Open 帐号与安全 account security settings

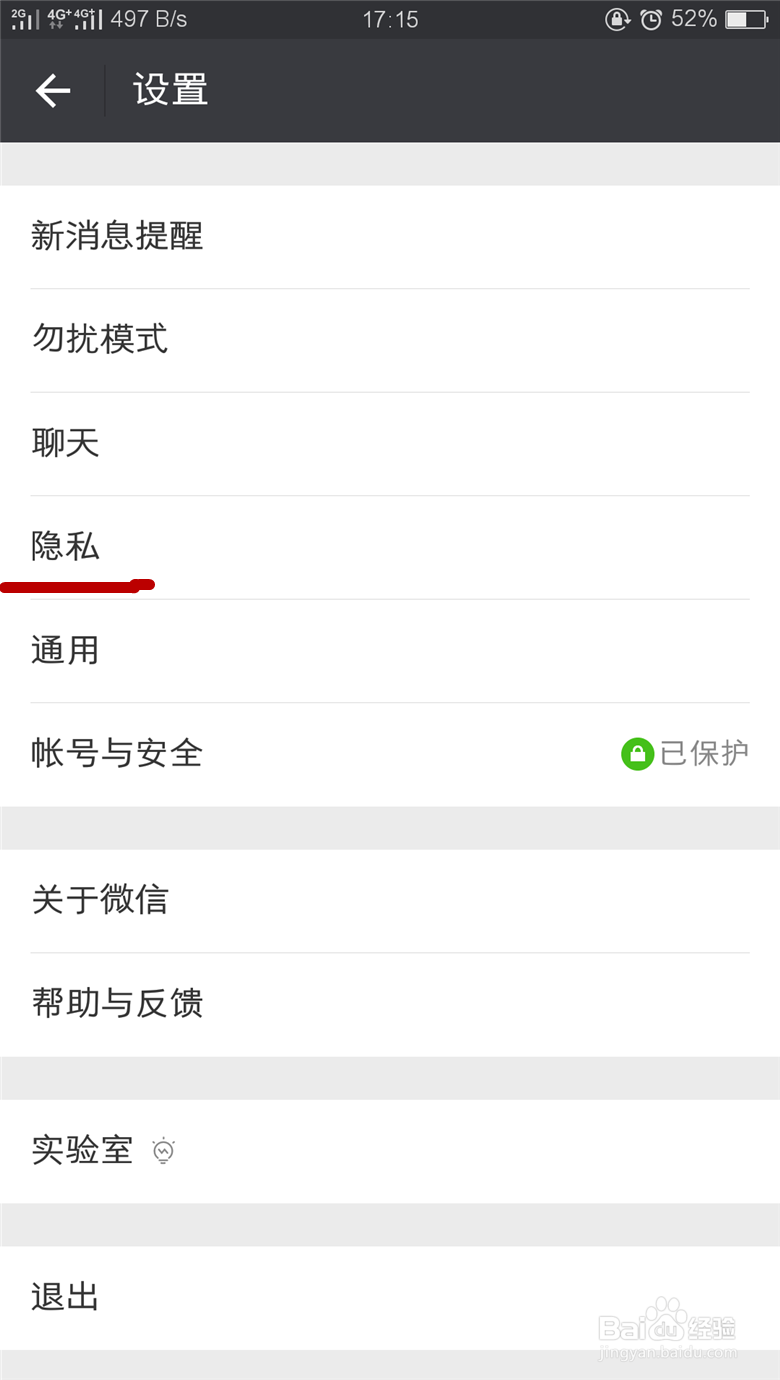pyautogui.click(x=117, y=754)
